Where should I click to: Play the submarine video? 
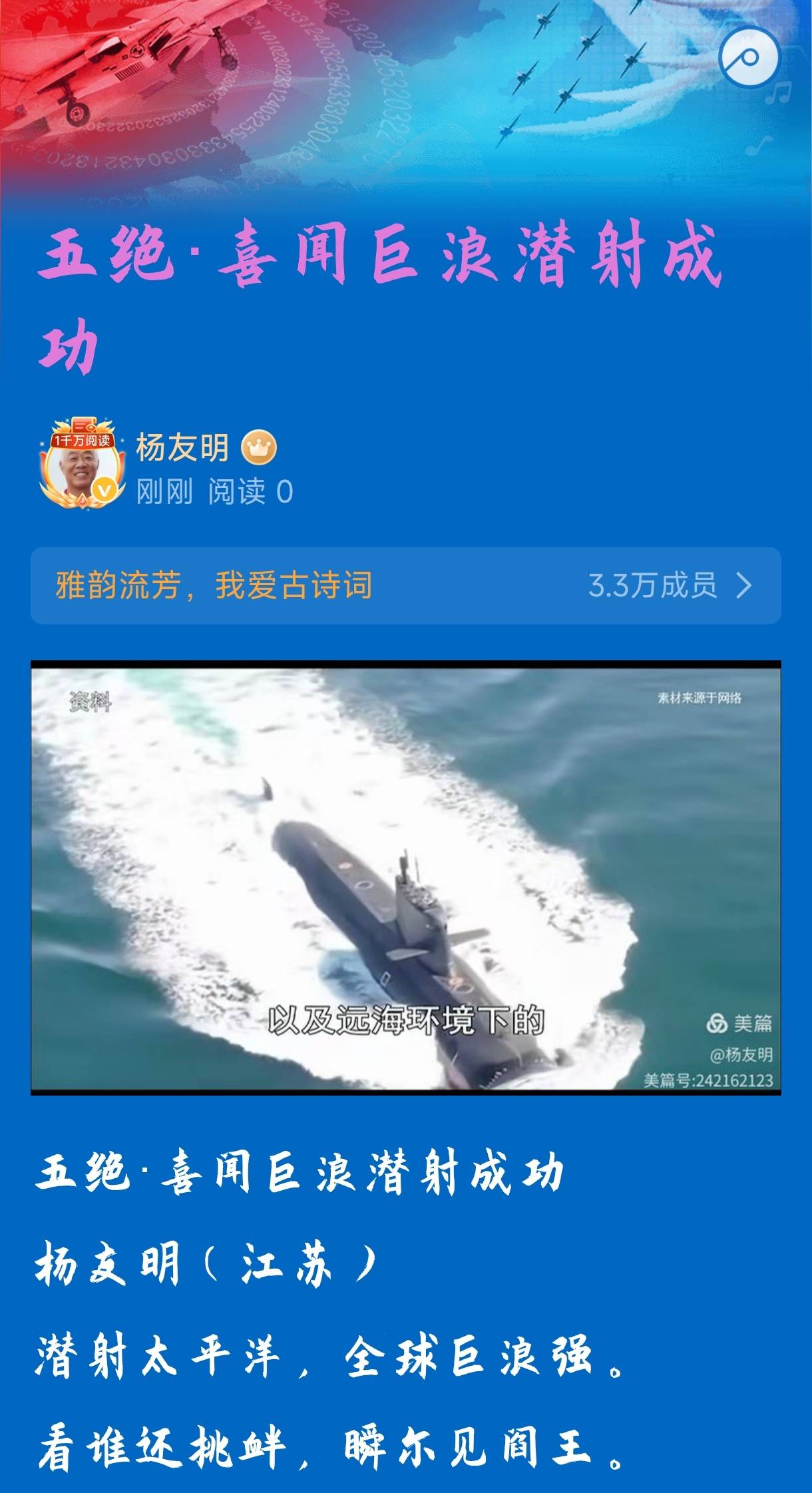click(406, 877)
